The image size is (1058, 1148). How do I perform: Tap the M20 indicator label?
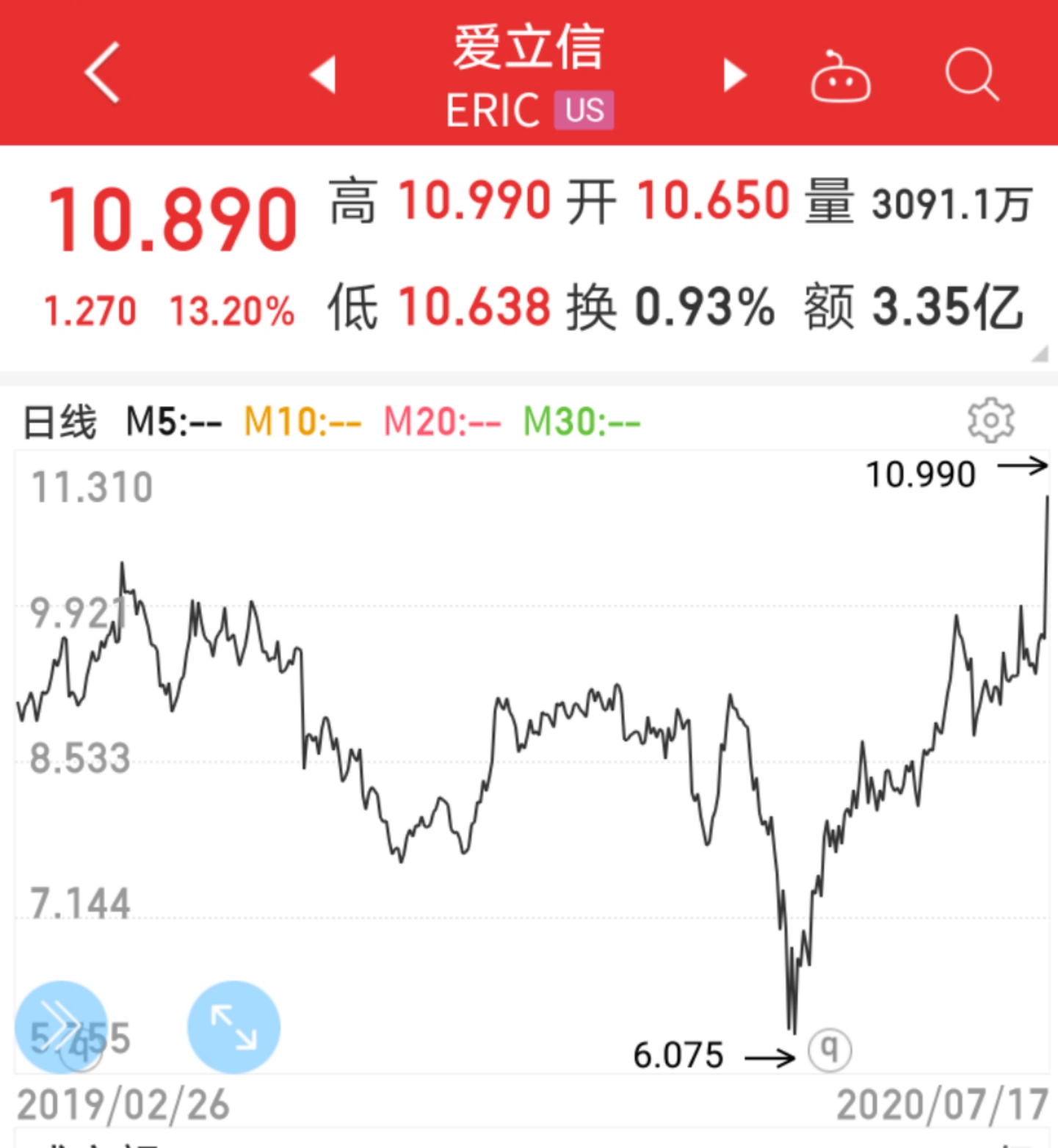coord(441,420)
